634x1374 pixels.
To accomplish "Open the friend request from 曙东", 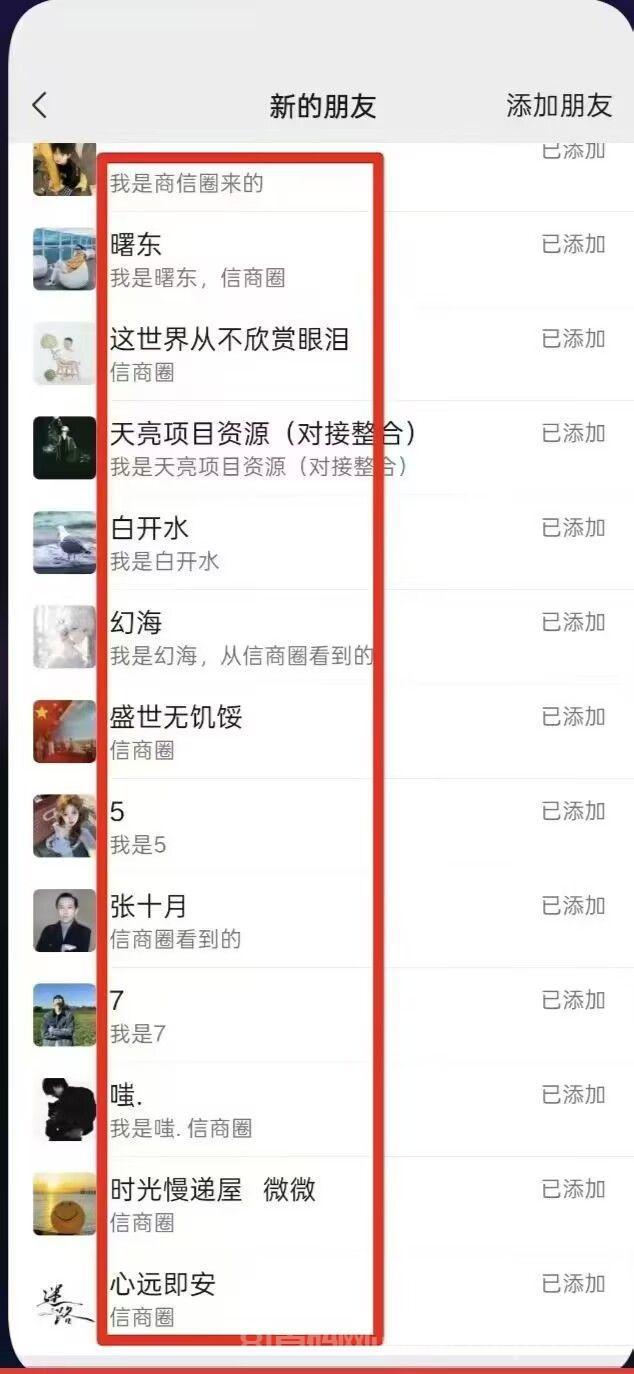I will (300, 259).
